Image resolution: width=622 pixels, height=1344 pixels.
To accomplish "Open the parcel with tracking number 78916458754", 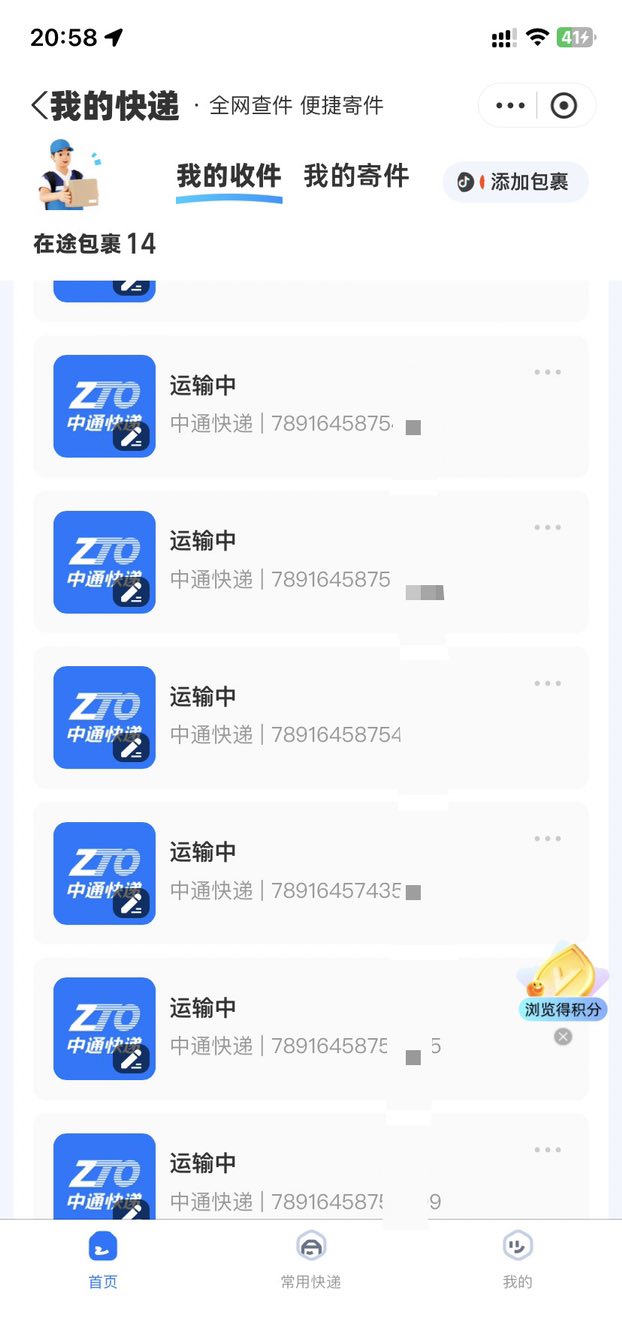I will point(311,717).
